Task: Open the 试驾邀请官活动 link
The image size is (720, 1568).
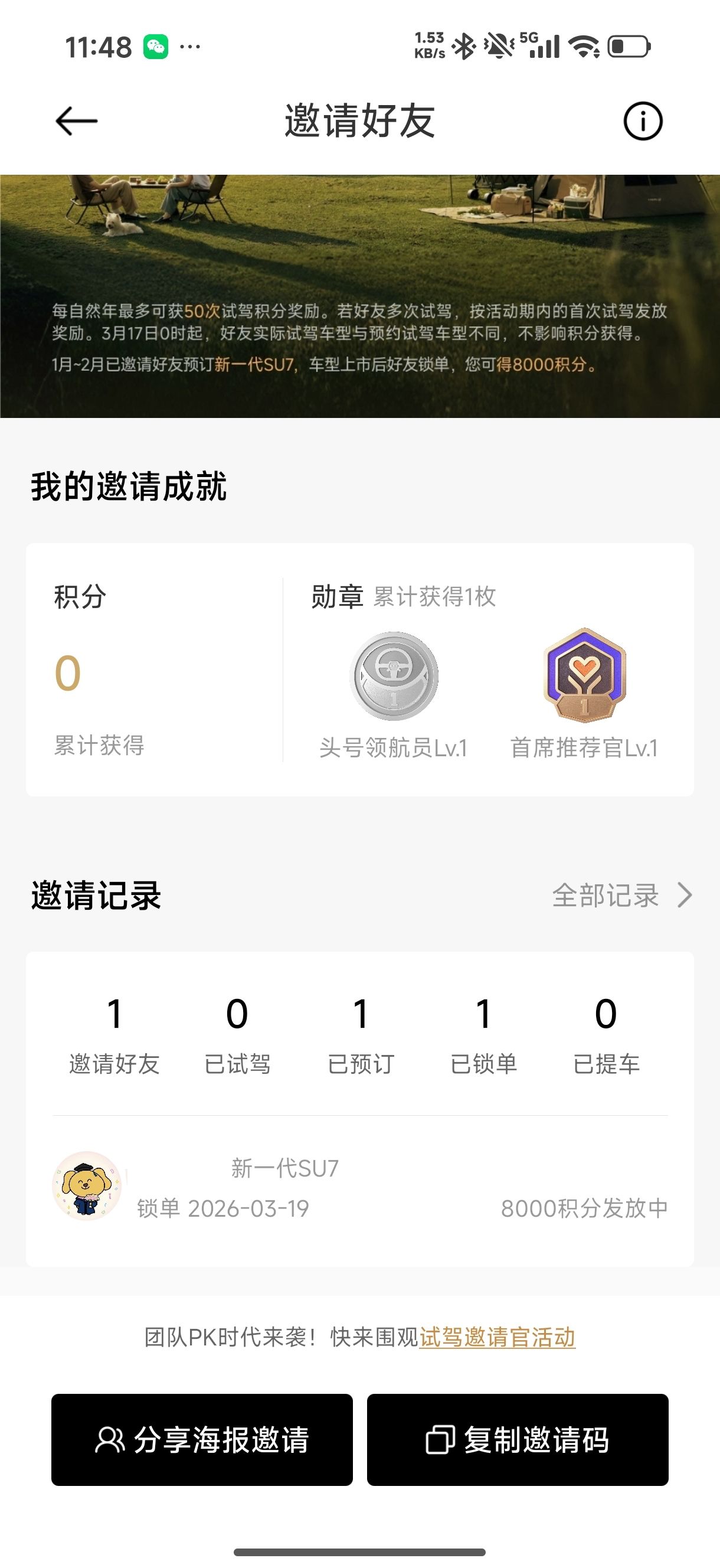Action: [497, 1337]
